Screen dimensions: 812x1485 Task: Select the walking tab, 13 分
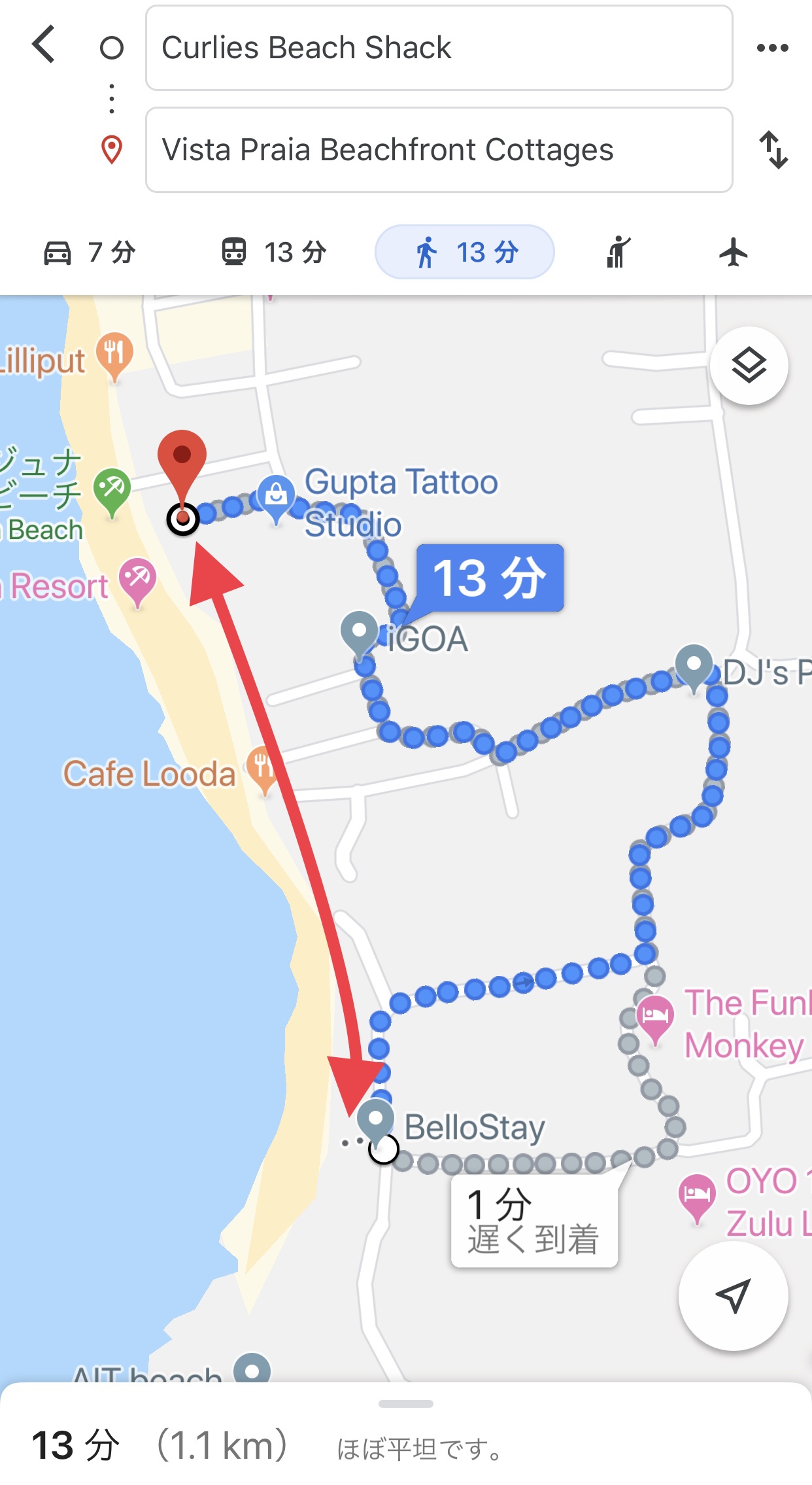pyautogui.click(x=465, y=252)
